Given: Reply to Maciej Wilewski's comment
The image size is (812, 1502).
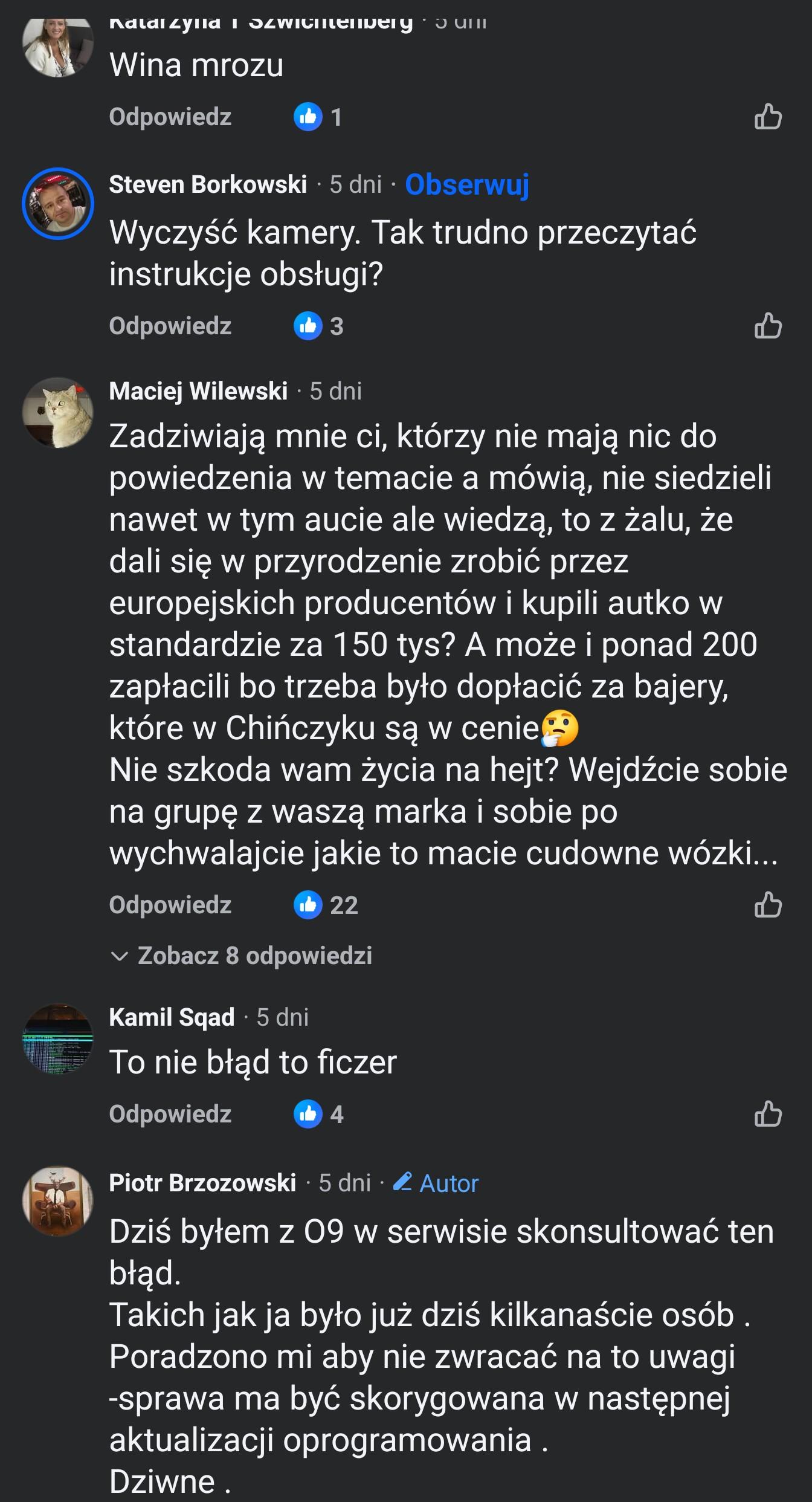Looking at the screenshot, I should click(170, 905).
